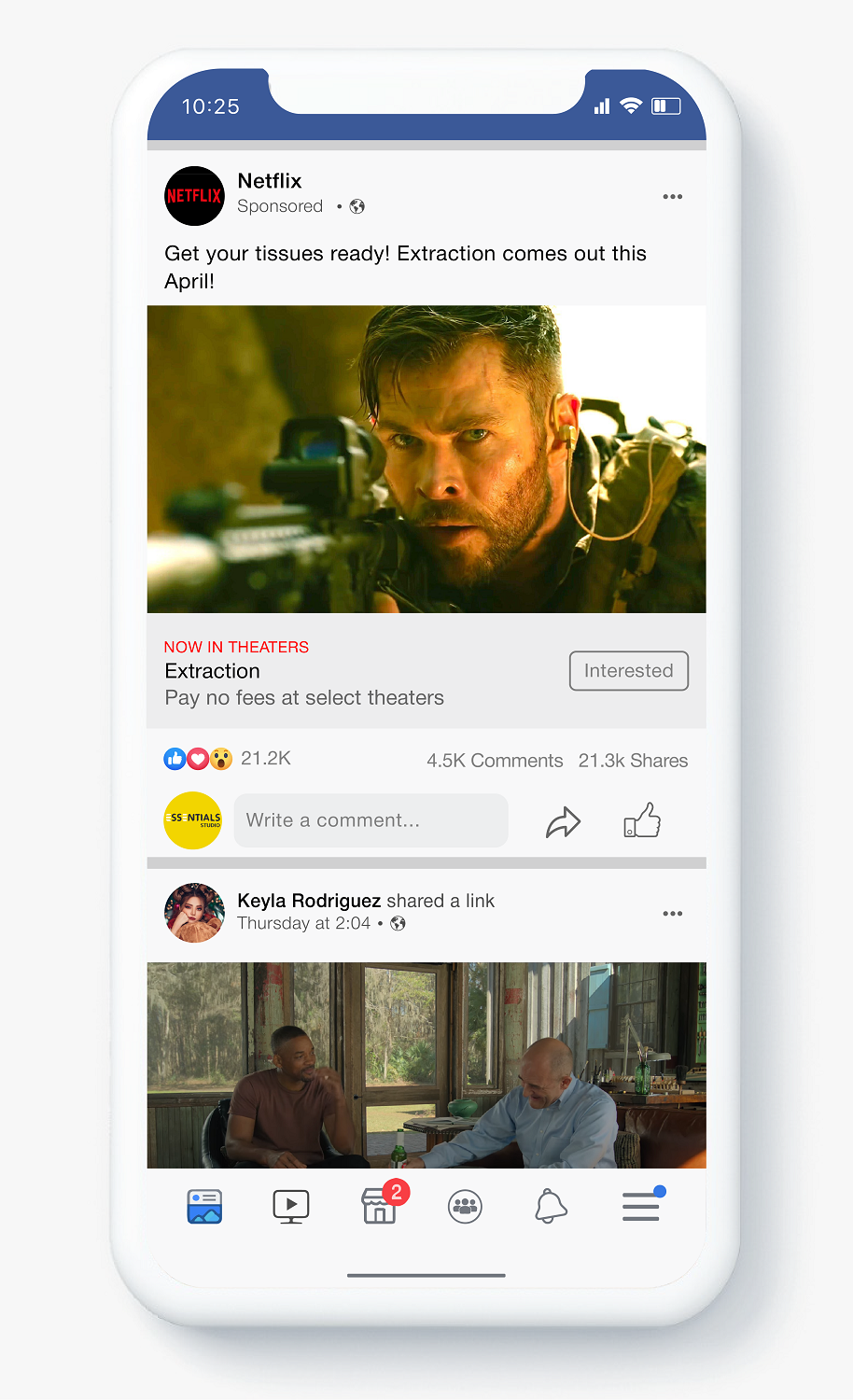Open the Extraction movie image
The width and height of the screenshot is (853, 1400).
click(426, 459)
